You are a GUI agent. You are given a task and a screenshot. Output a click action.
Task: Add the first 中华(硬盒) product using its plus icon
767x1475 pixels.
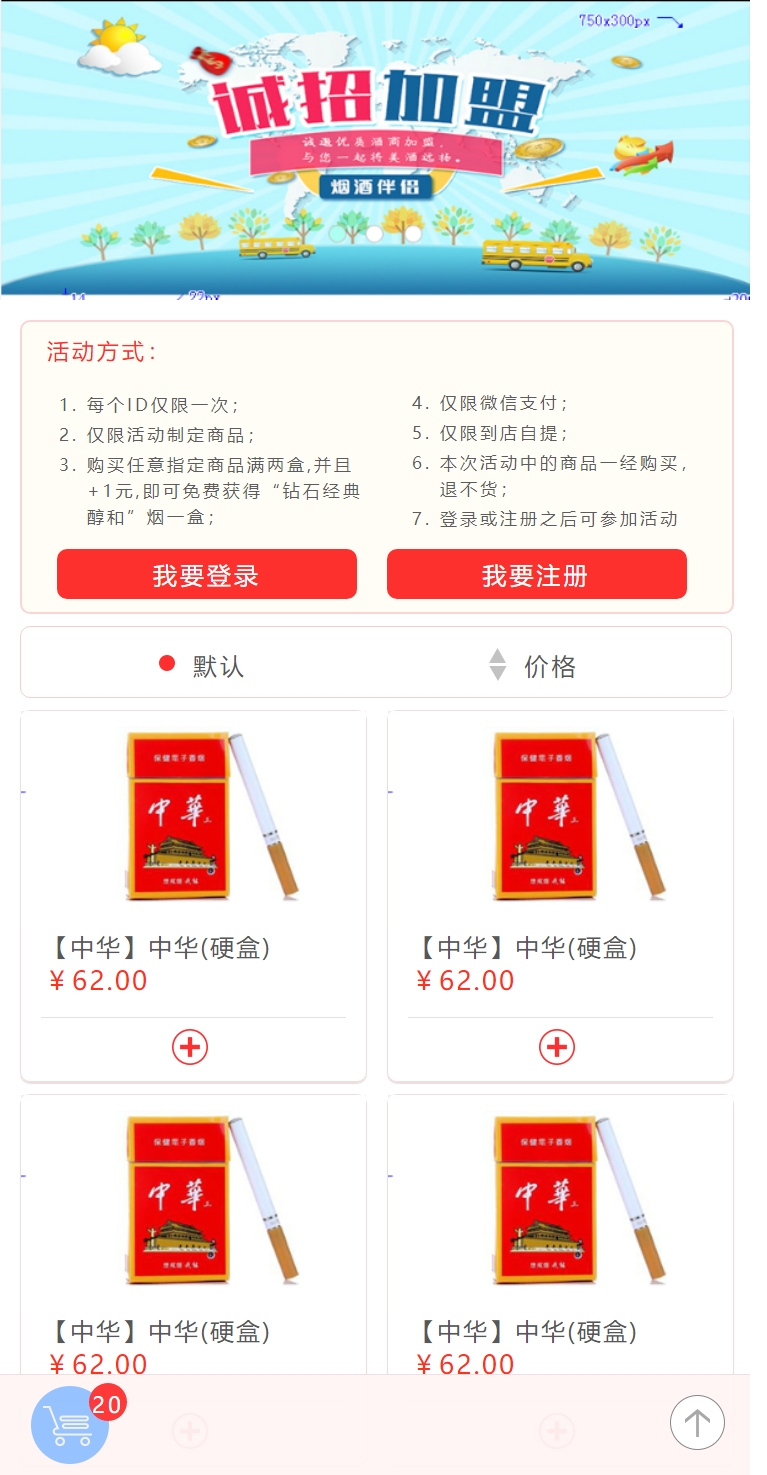[189, 1046]
